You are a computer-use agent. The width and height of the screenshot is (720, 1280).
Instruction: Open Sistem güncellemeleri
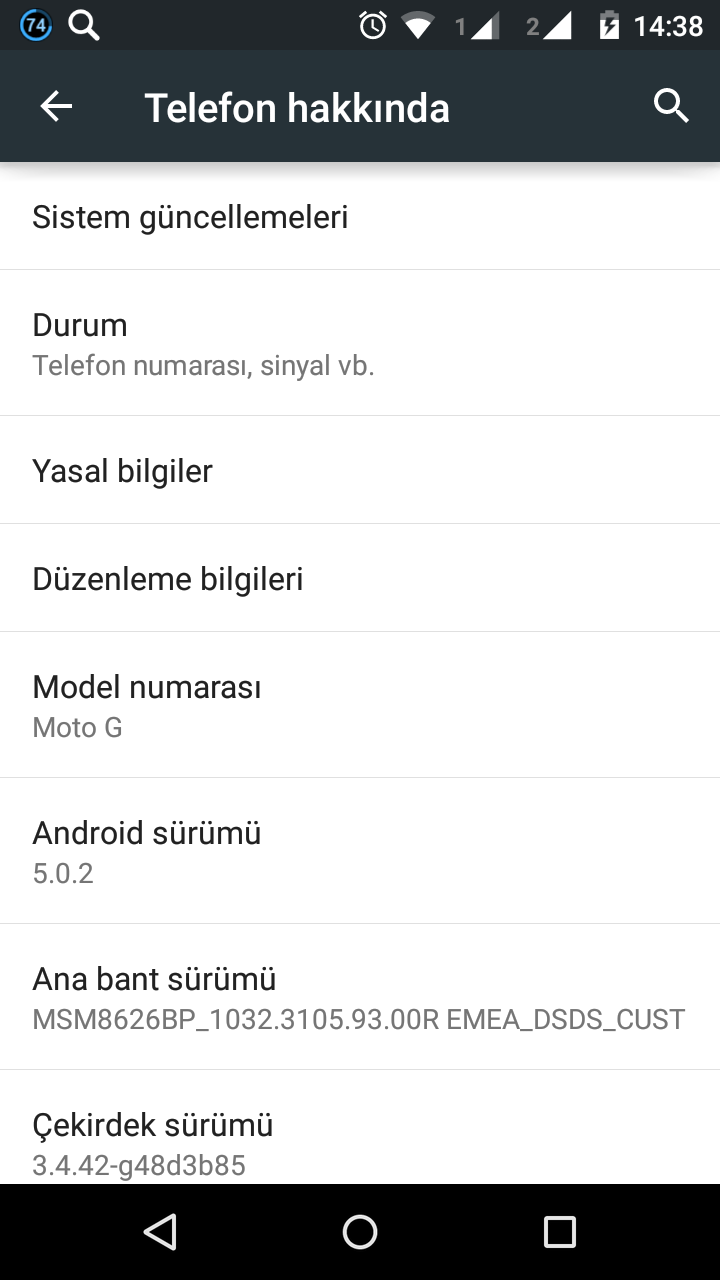click(360, 216)
